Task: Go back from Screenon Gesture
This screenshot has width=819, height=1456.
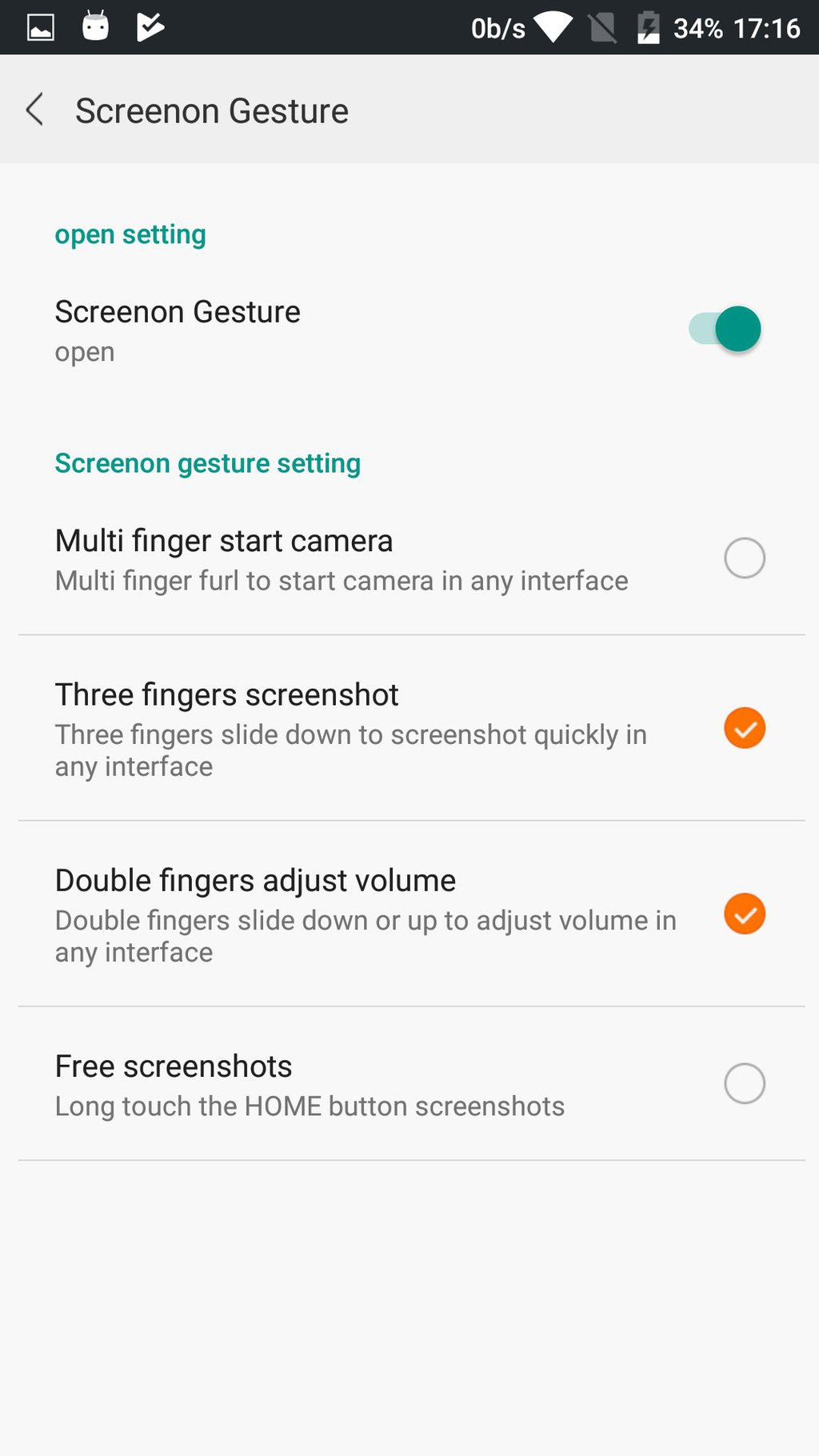Action: [x=35, y=110]
